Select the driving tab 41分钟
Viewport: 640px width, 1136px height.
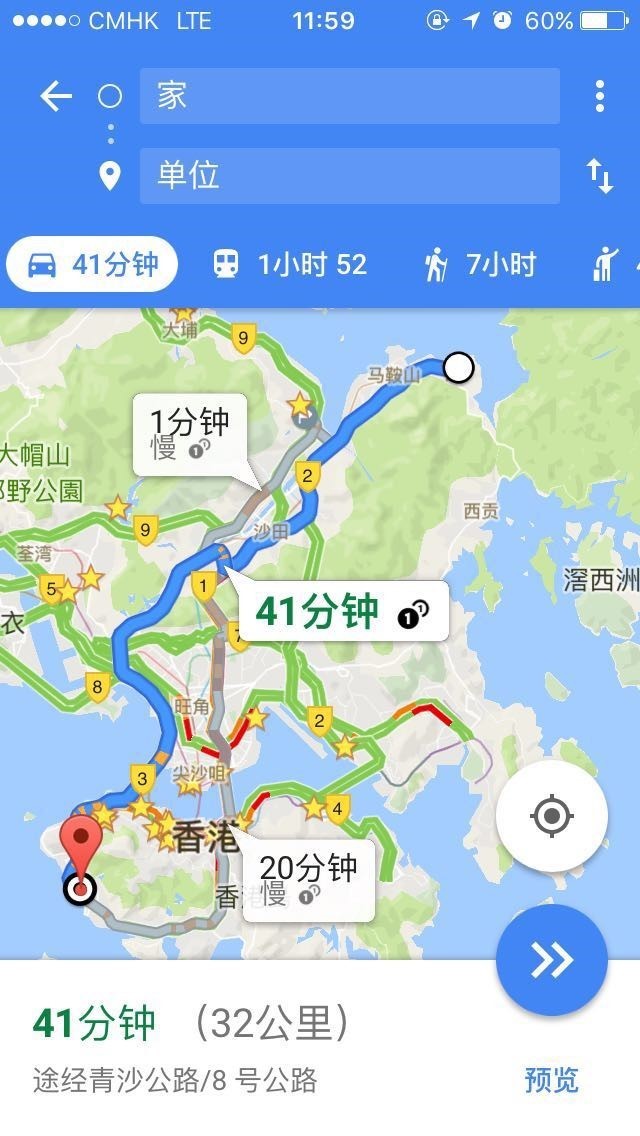point(92,264)
